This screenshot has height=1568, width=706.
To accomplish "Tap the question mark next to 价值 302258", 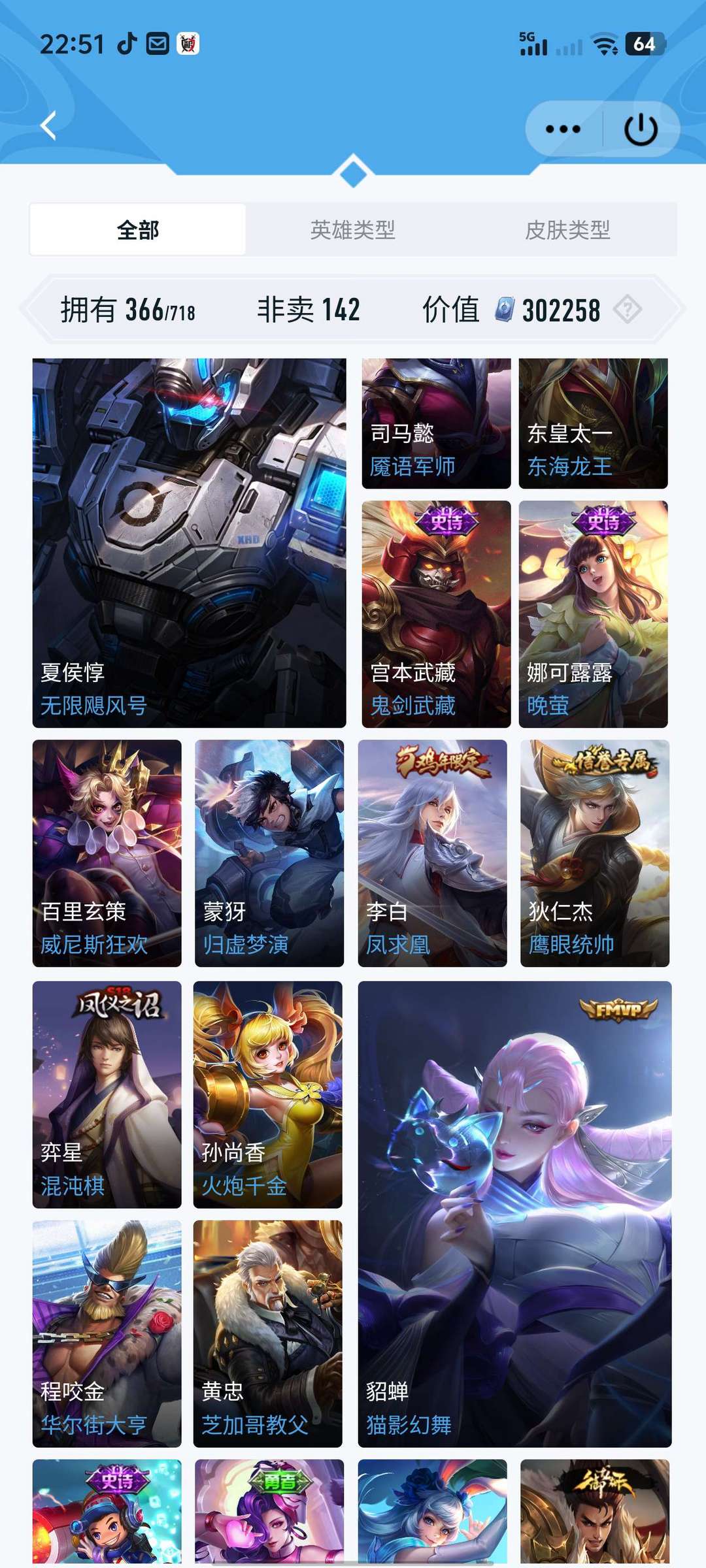I will (628, 309).
